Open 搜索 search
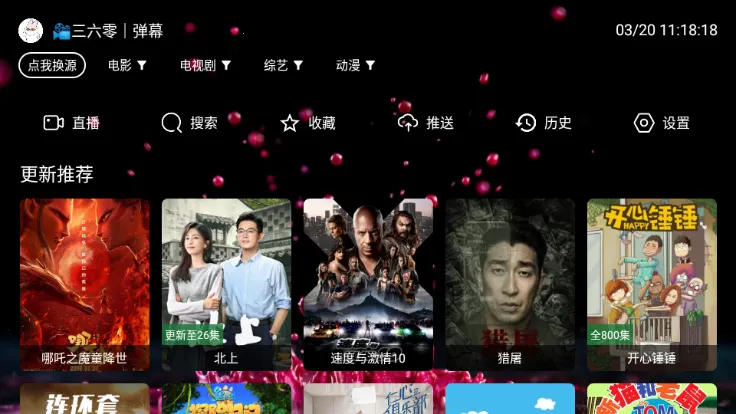Viewport: 736px width, 414px height. tap(190, 123)
